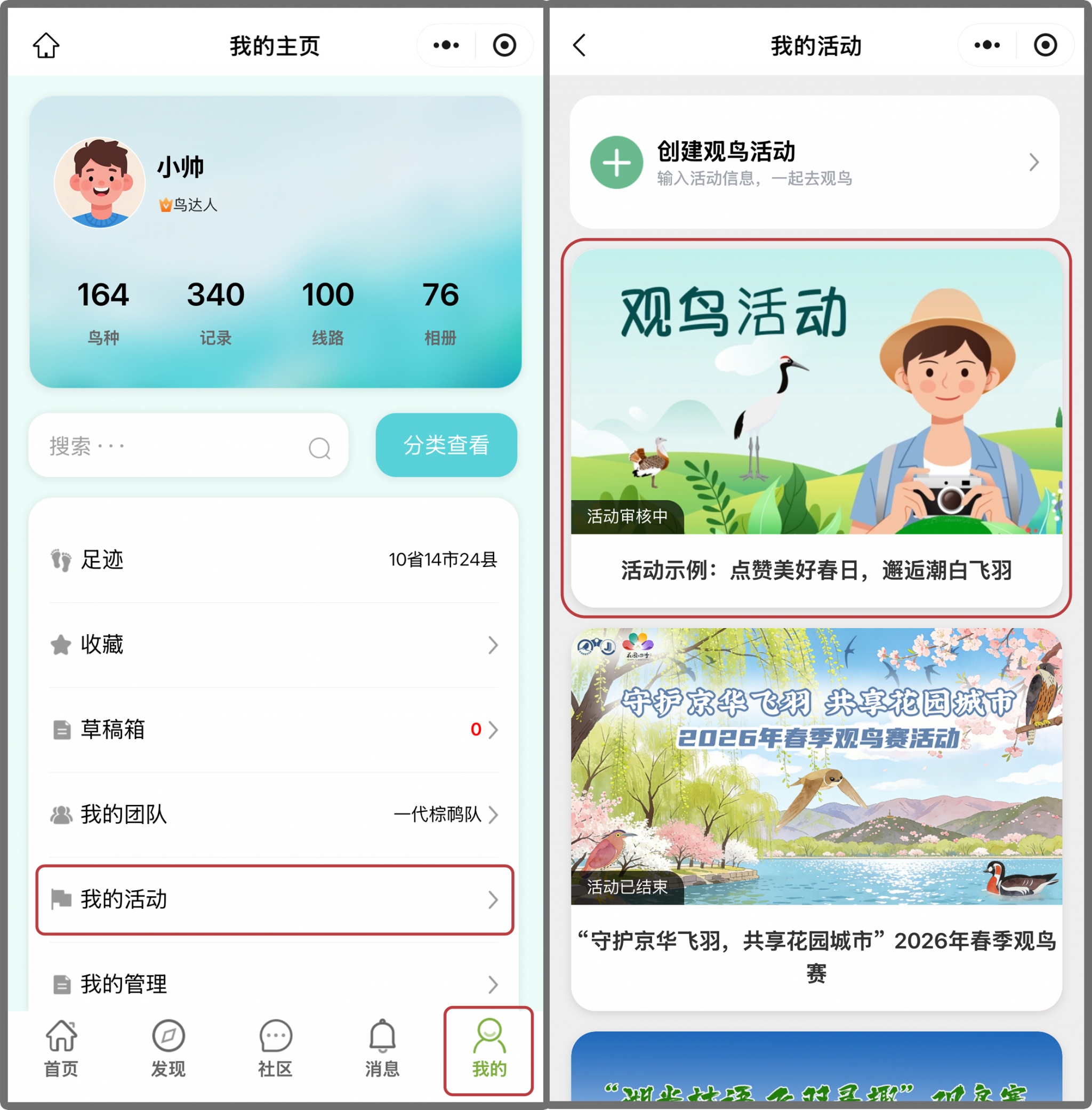Open more options menu on 我的活动
The height and width of the screenshot is (1110, 1092).
[986, 45]
